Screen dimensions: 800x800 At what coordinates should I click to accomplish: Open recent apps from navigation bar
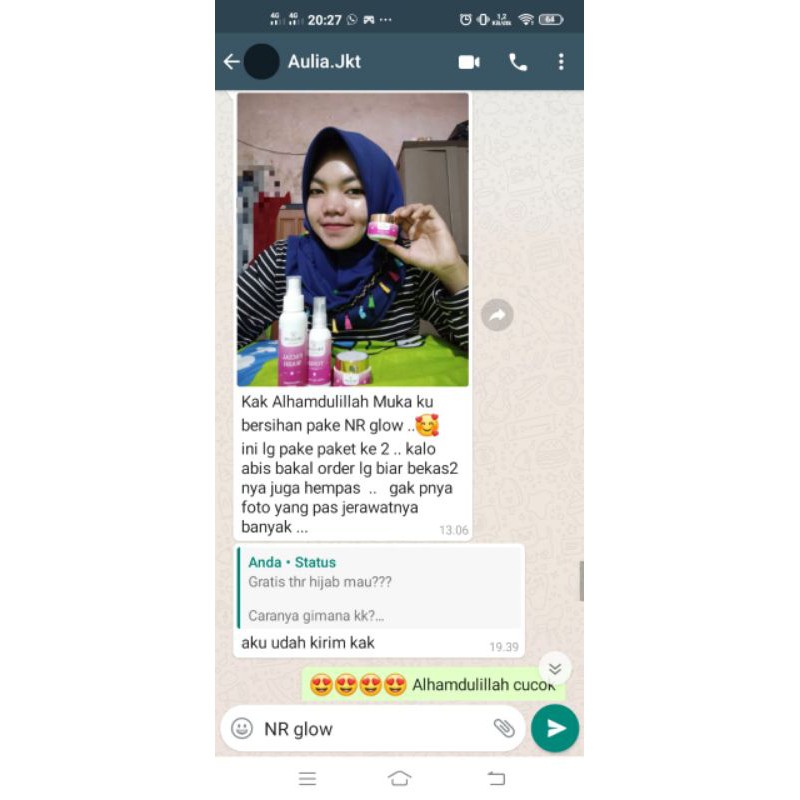pyautogui.click(x=308, y=778)
